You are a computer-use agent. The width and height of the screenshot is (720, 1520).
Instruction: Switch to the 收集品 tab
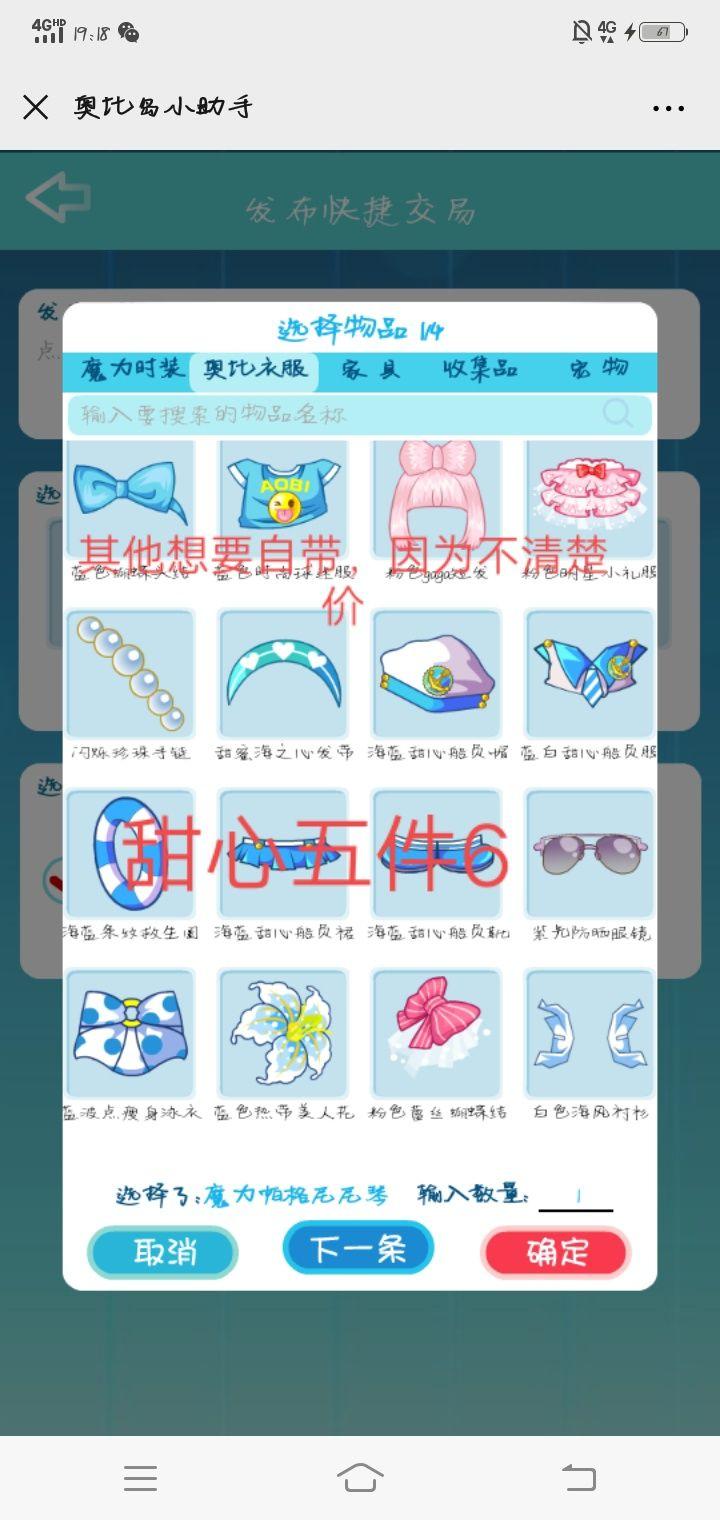[480, 369]
